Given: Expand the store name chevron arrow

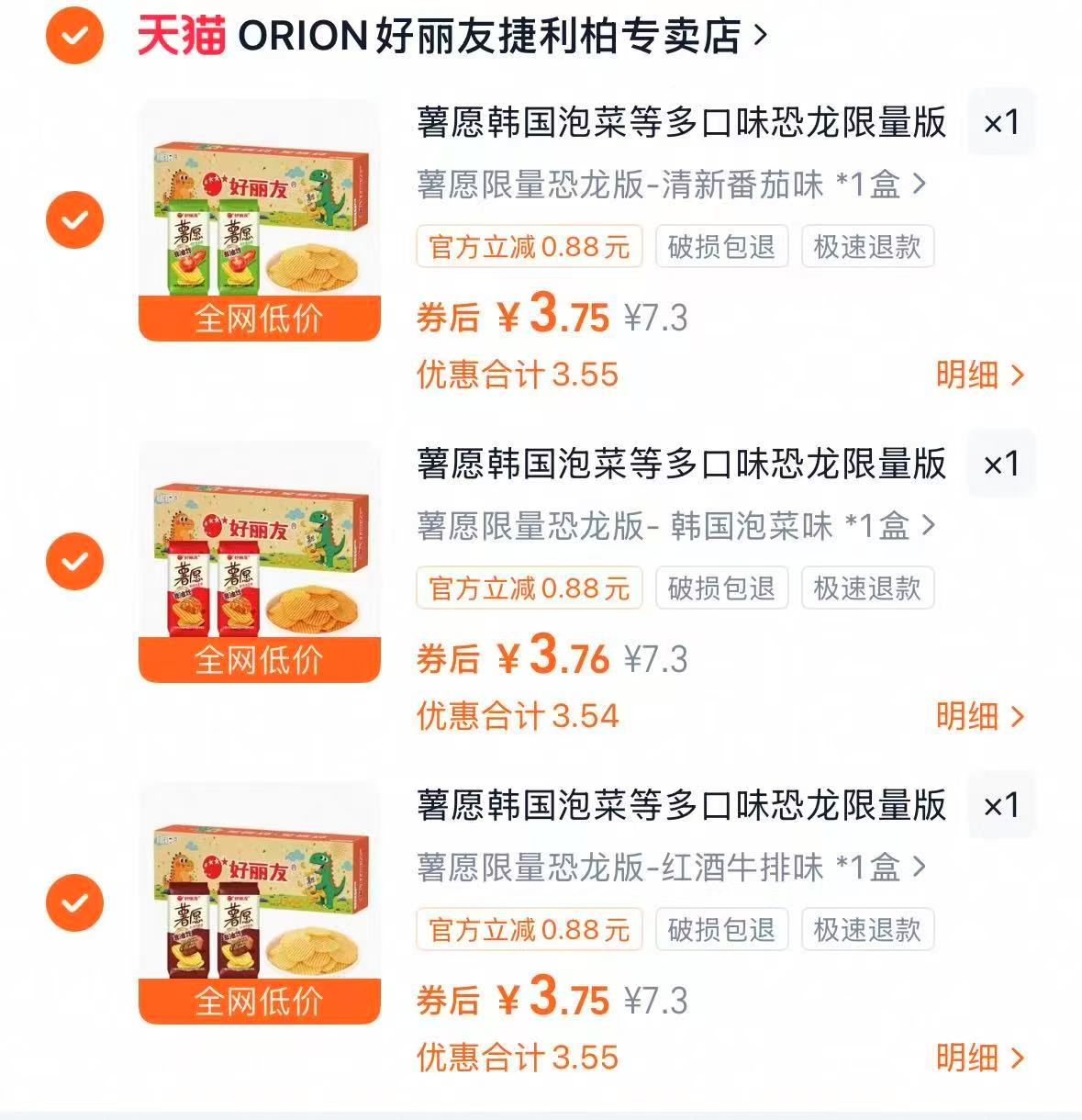Looking at the screenshot, I should [759, 36].
